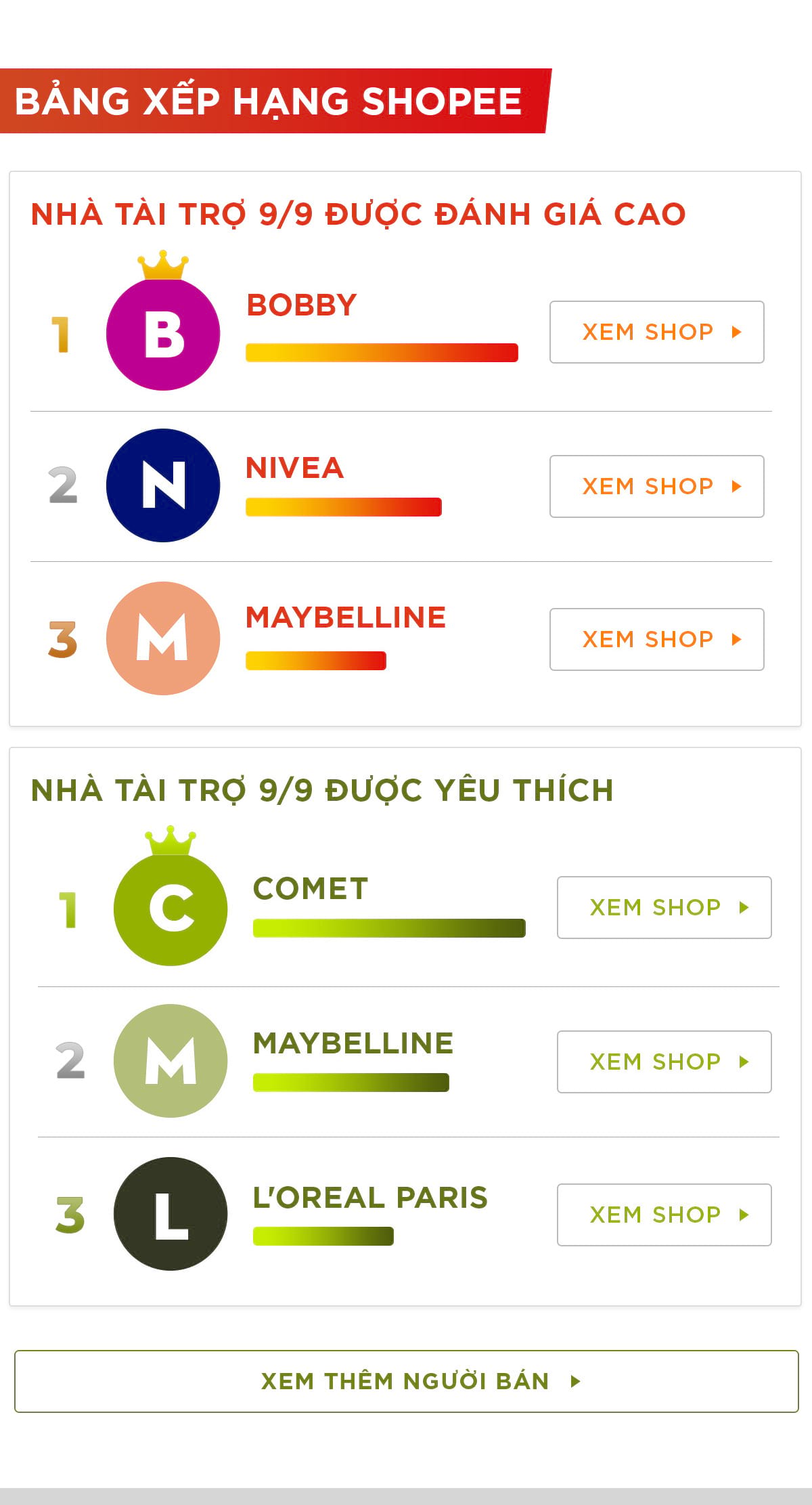
Task: Click the arrow on COMET's XEM SHOP button
Action: 744,908
